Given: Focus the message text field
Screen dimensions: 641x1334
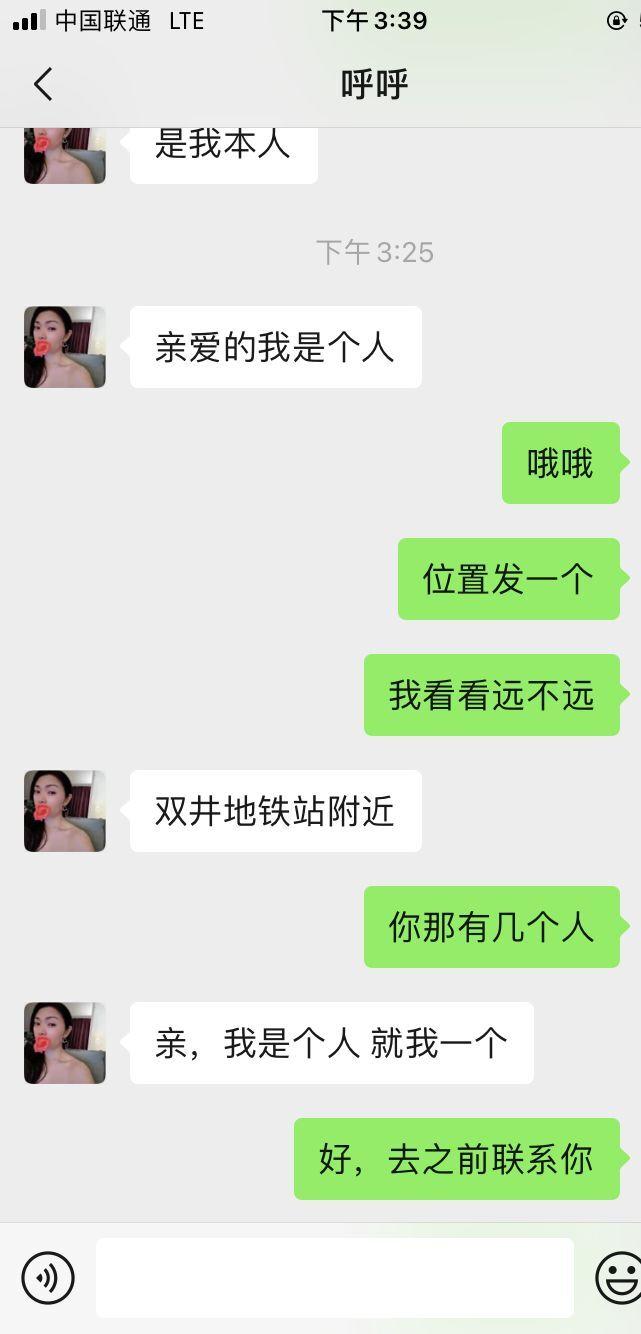Looking at the screenshot, I should (334, 1277).
